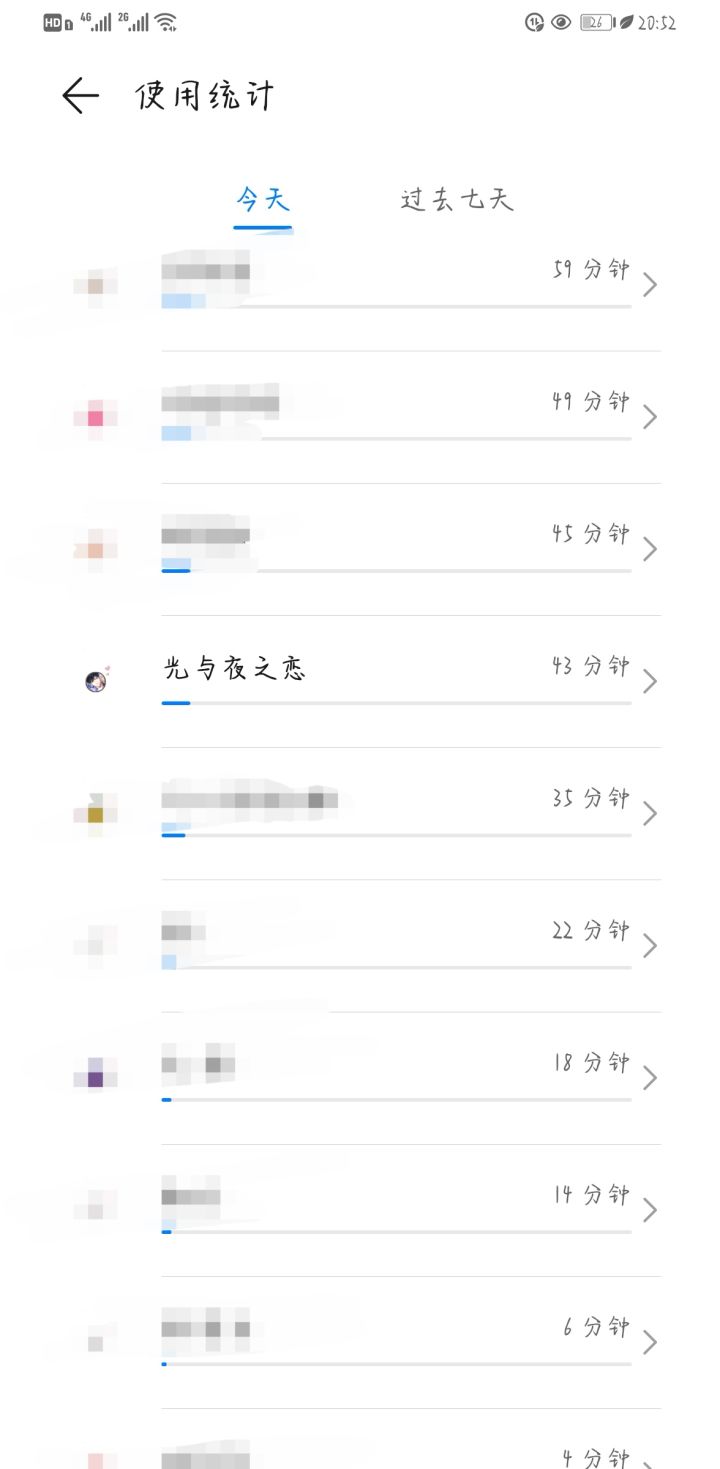
Task: Open the app row showing 6 分钟
Action: (360, 1342)
